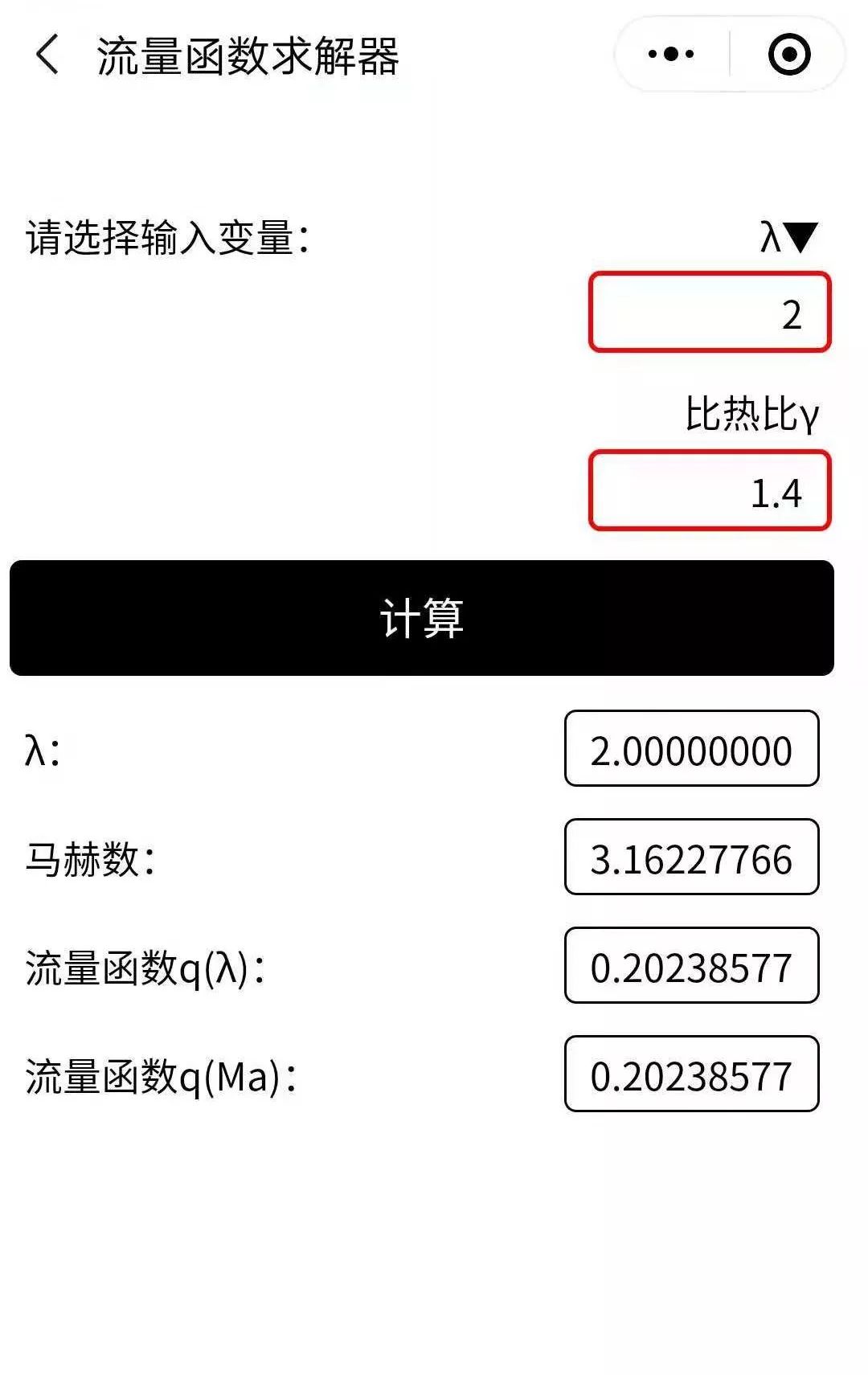This screenshot has width=868, height=1375.
Task: Go back using the top-left arrow
Action: 47,55
